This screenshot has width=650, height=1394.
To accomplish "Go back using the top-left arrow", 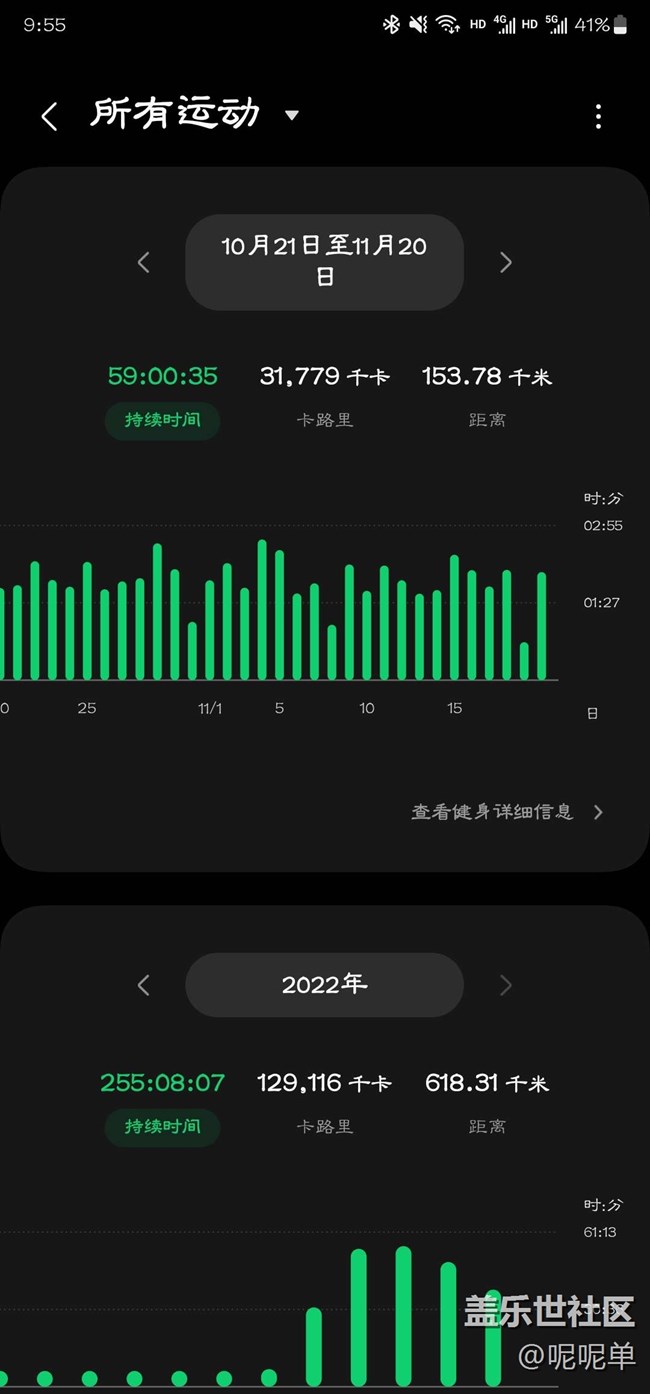I will 49,116.
